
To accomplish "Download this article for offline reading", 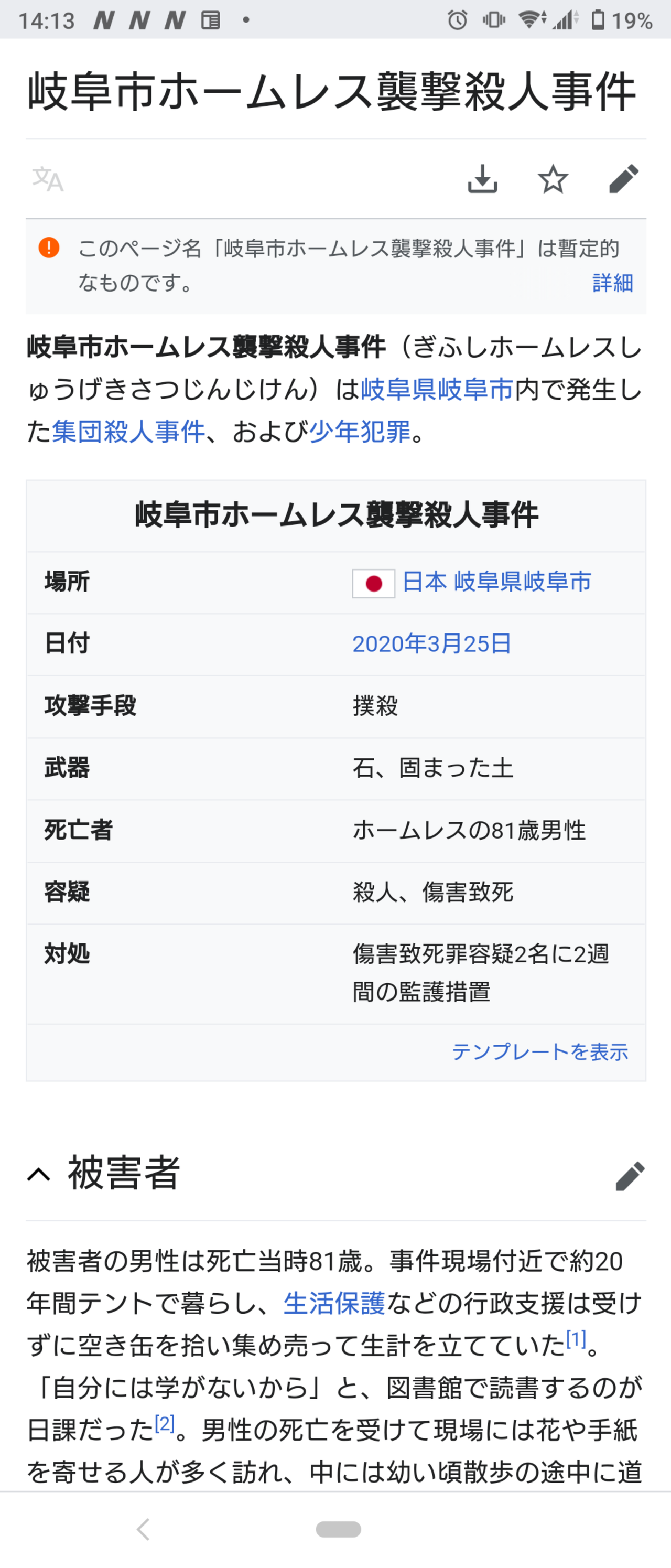I will (x=482, y=179).
